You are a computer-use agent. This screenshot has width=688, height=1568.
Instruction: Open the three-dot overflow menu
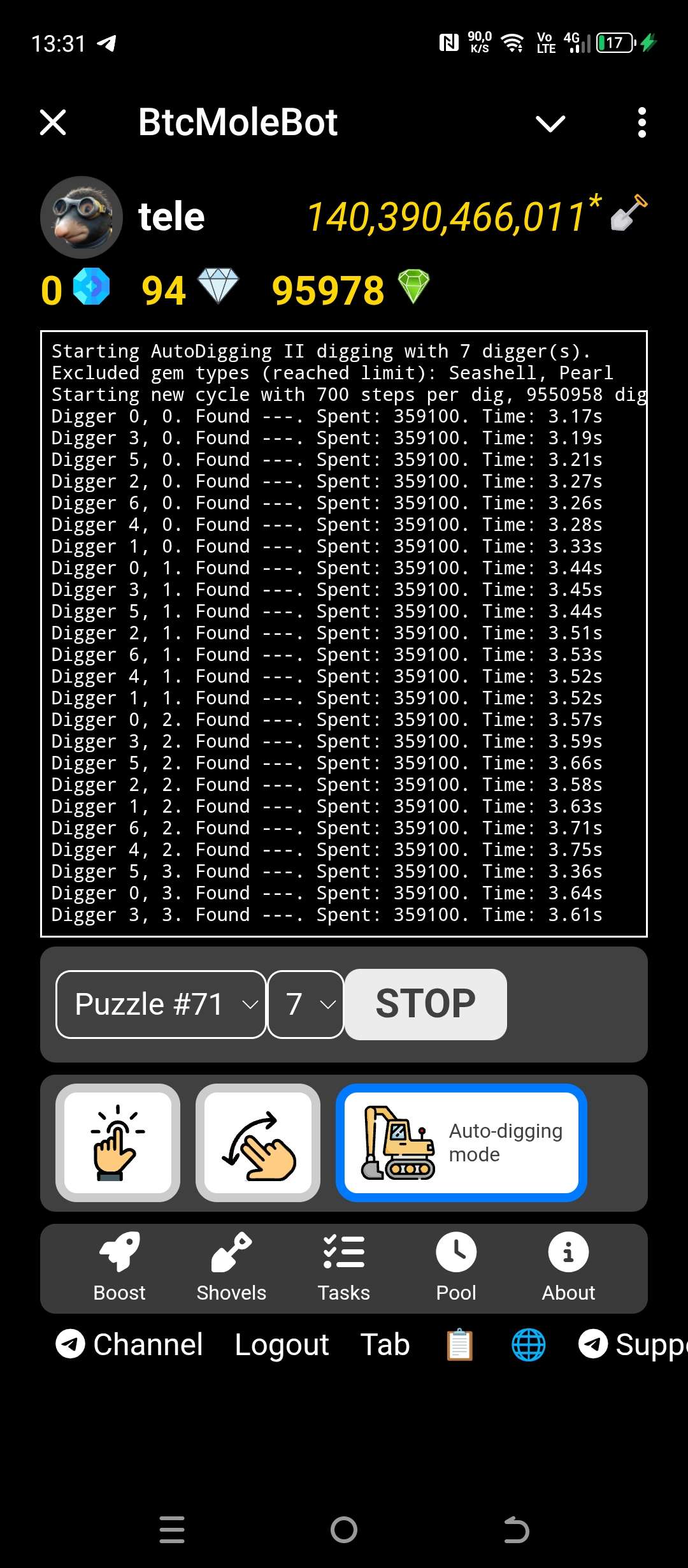tap(641, 122)
